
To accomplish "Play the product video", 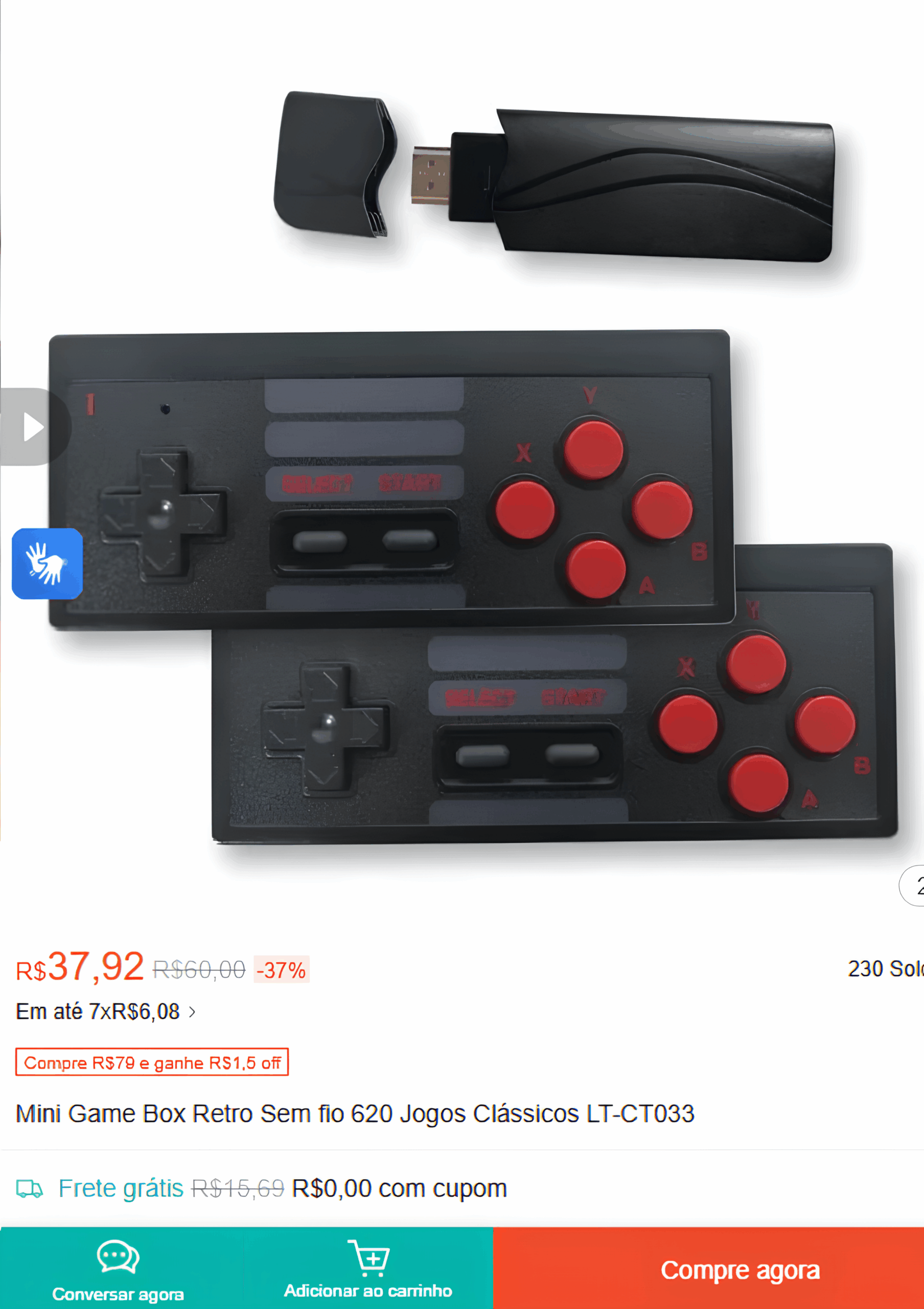I will click(33, 427).
